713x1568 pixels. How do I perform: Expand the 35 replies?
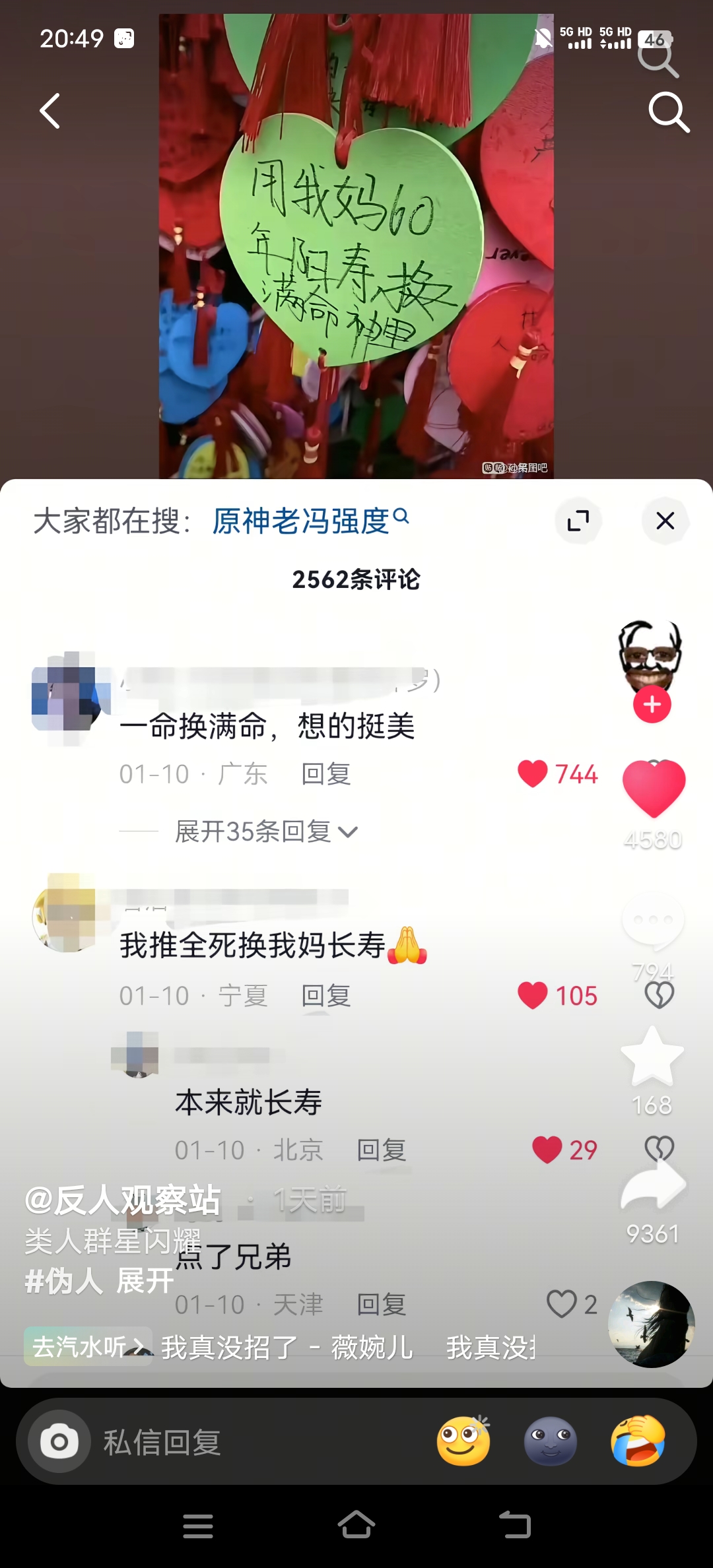point(265,832)
